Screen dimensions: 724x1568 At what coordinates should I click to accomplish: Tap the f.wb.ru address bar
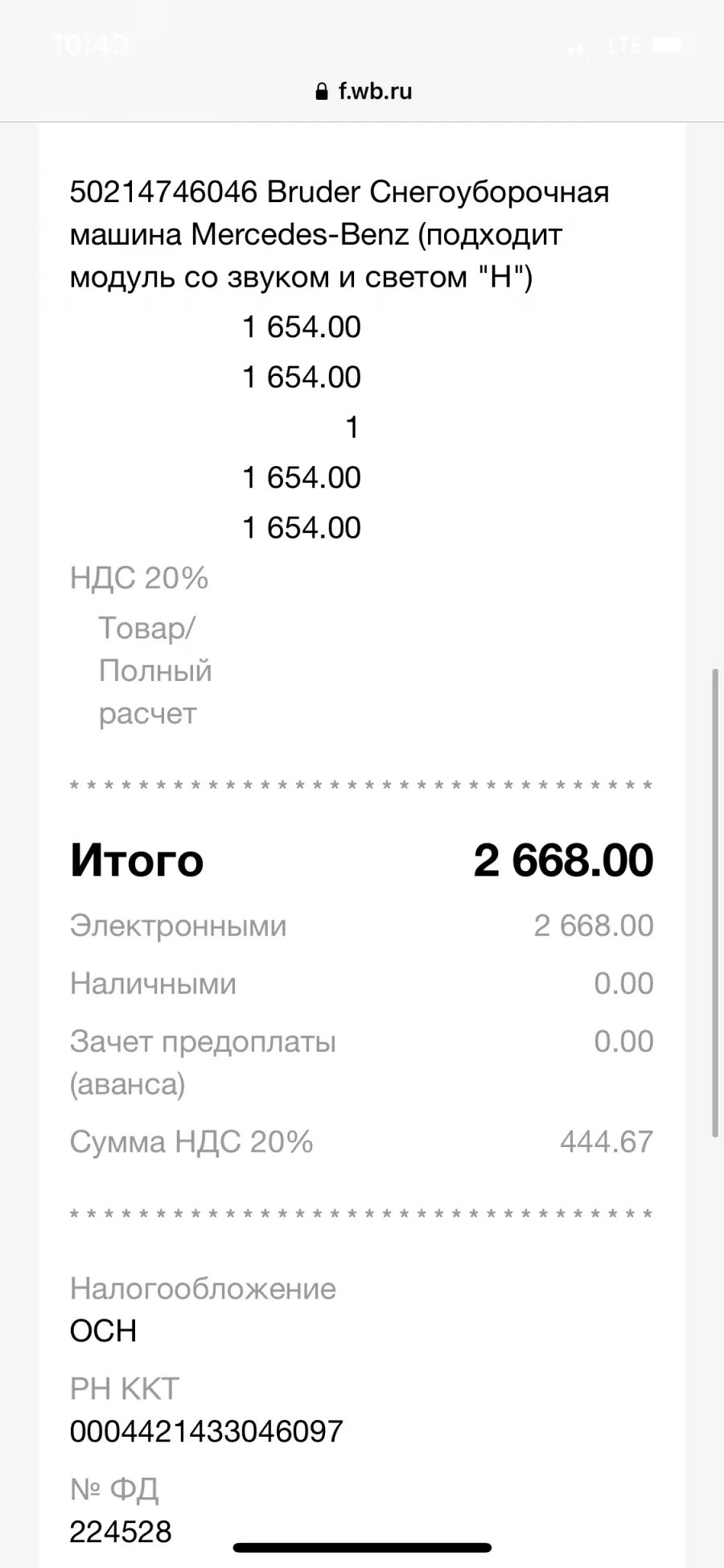364,91
